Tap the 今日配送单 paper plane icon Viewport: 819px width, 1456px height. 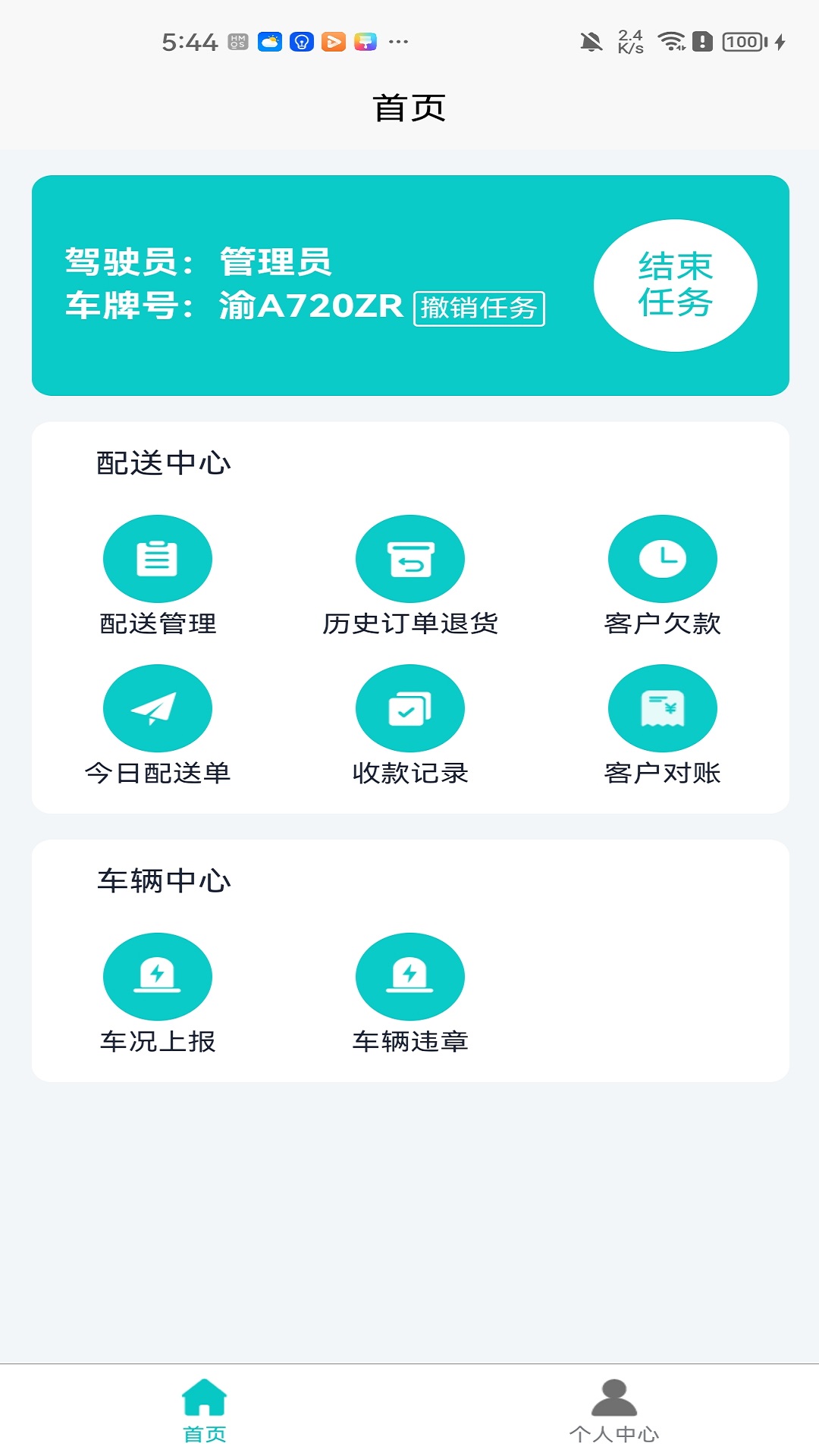157,708
